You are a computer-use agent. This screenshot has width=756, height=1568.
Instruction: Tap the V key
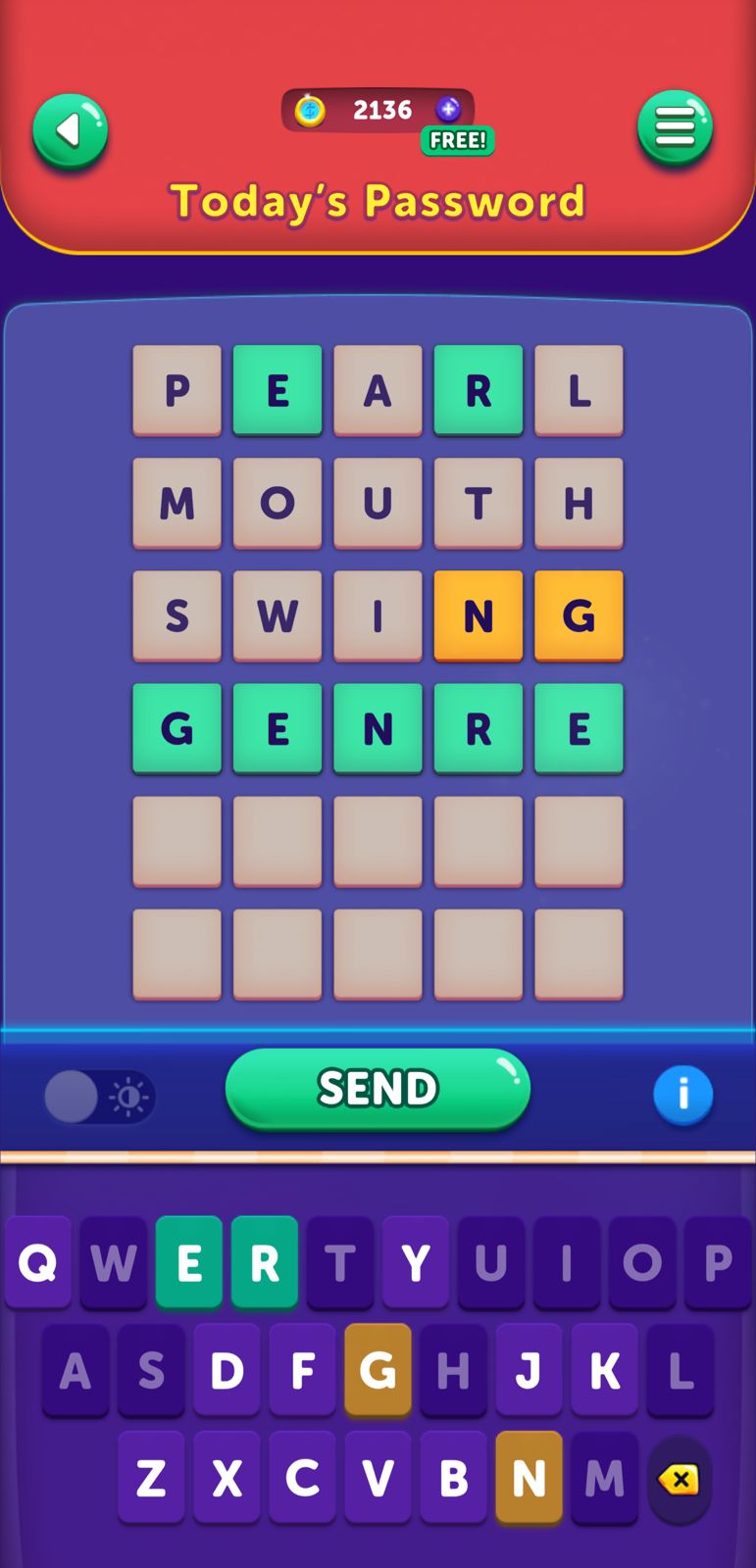378,1477
